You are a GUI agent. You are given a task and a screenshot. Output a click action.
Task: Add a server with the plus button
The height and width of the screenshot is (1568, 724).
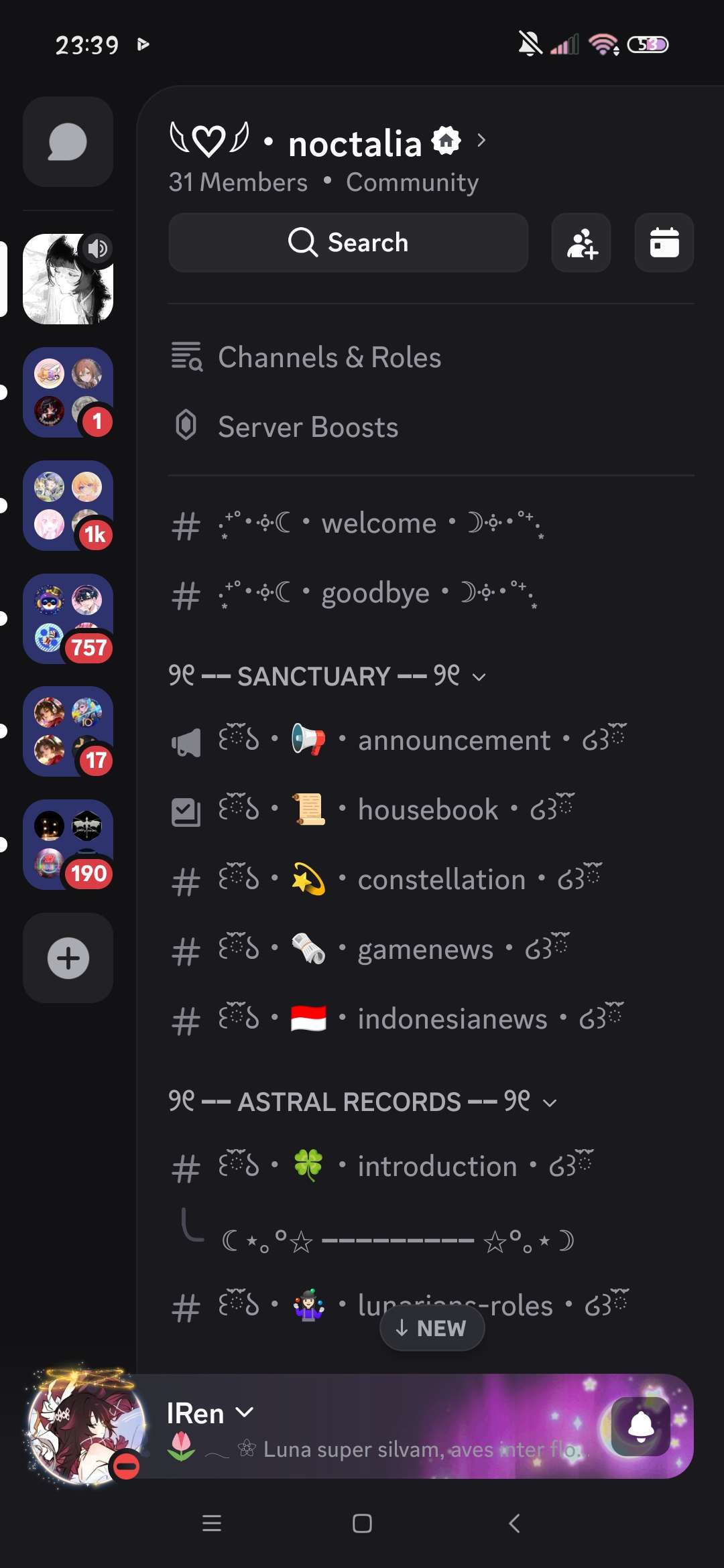[x=68, y=958]
